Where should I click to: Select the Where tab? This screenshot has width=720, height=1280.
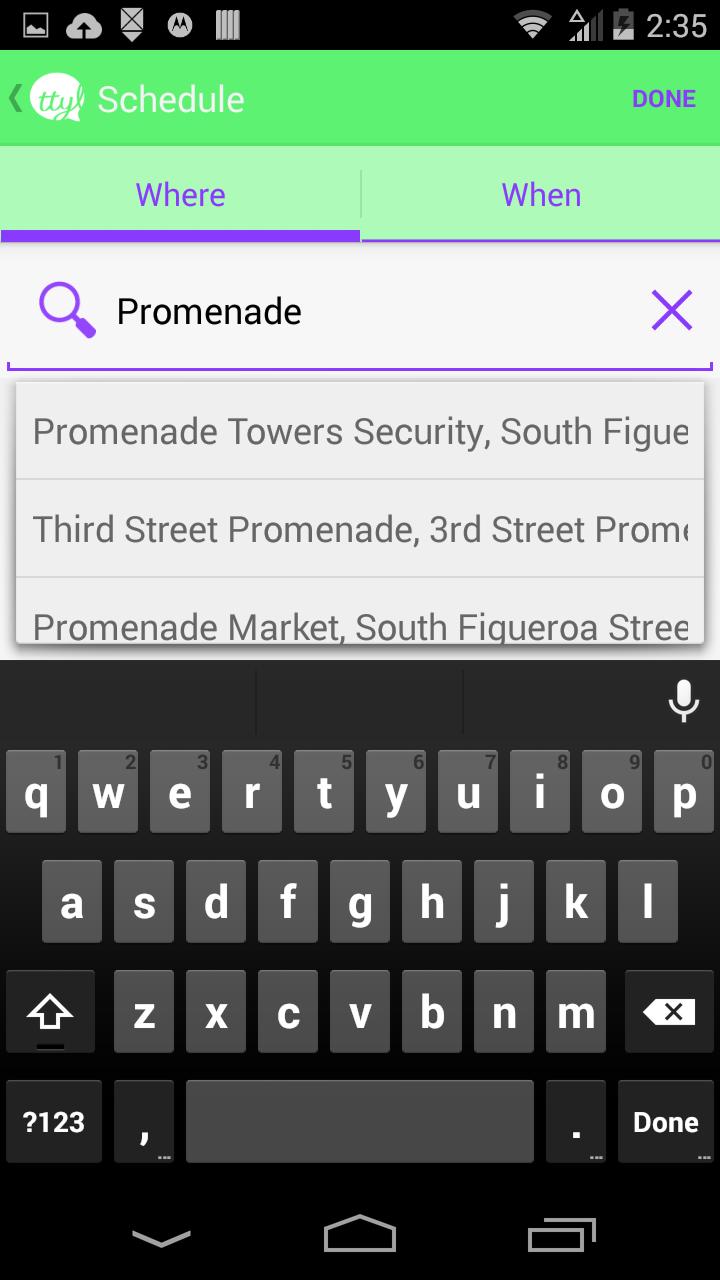(180, 195)
